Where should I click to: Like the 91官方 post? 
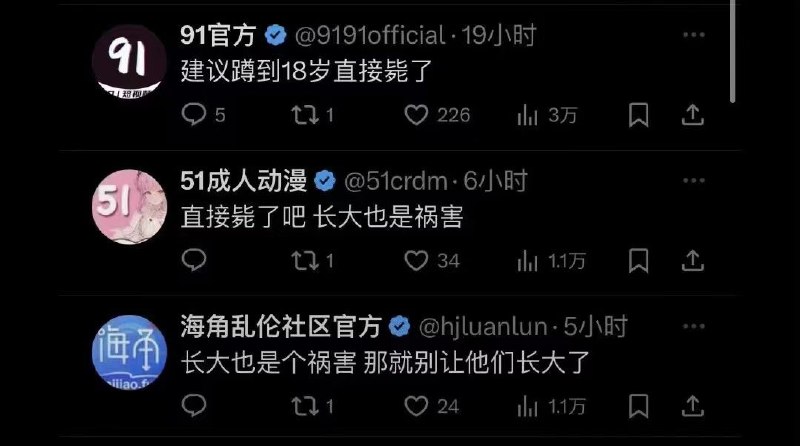[x=416, y=115]
